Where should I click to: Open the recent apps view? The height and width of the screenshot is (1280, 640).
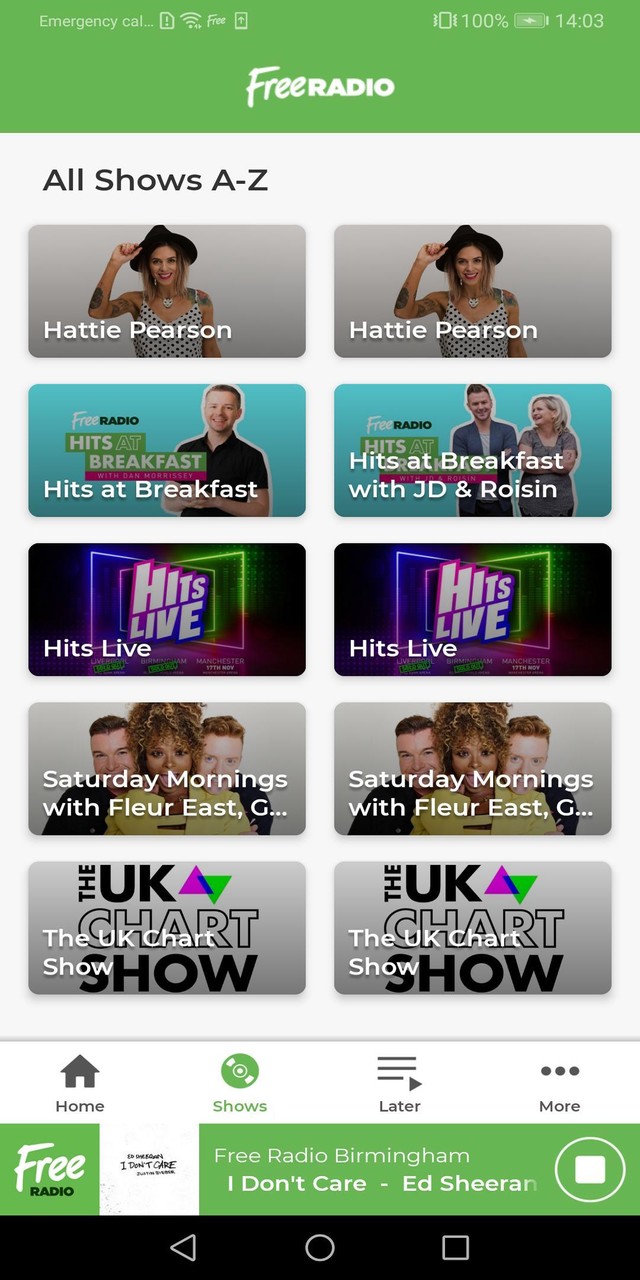coord(455,1247)
